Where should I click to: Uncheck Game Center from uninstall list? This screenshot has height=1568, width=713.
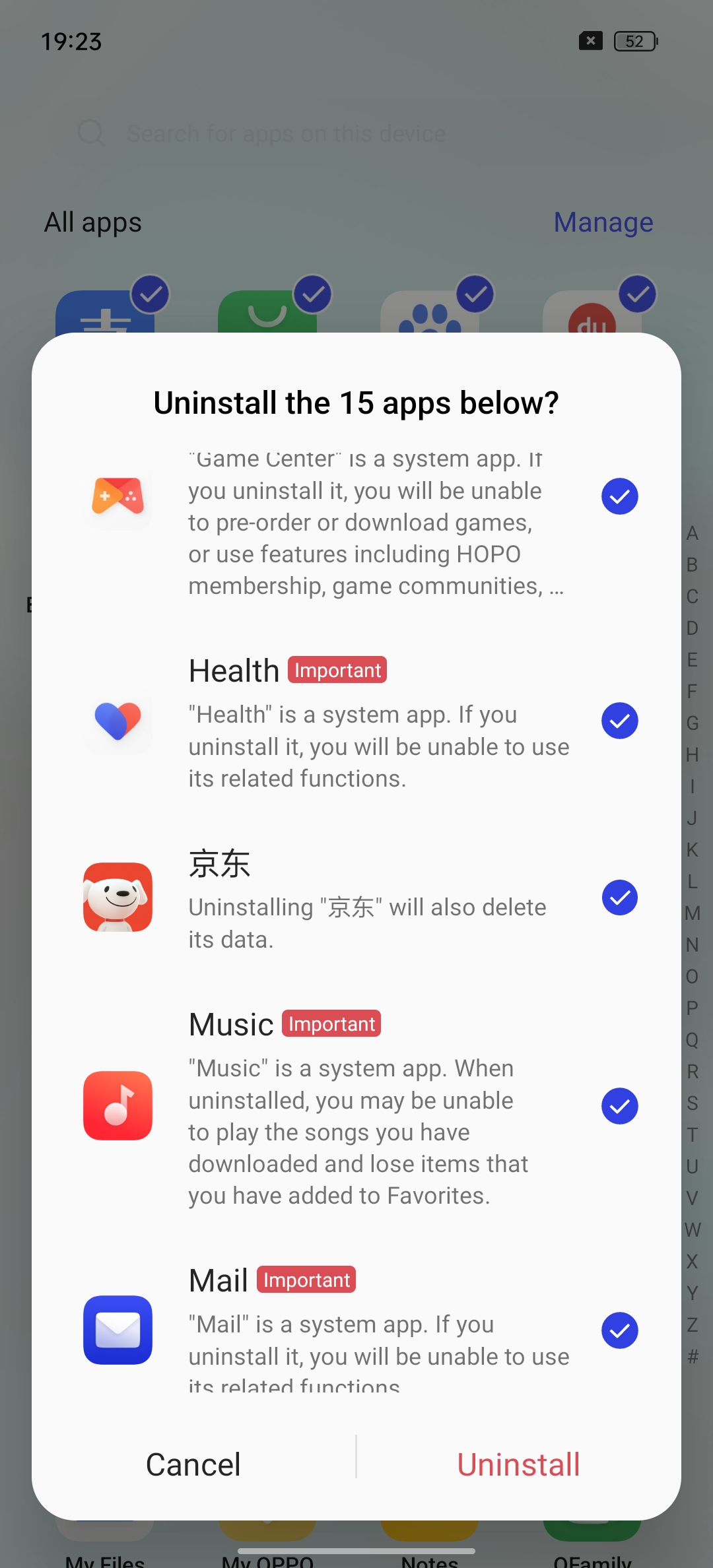619,496
